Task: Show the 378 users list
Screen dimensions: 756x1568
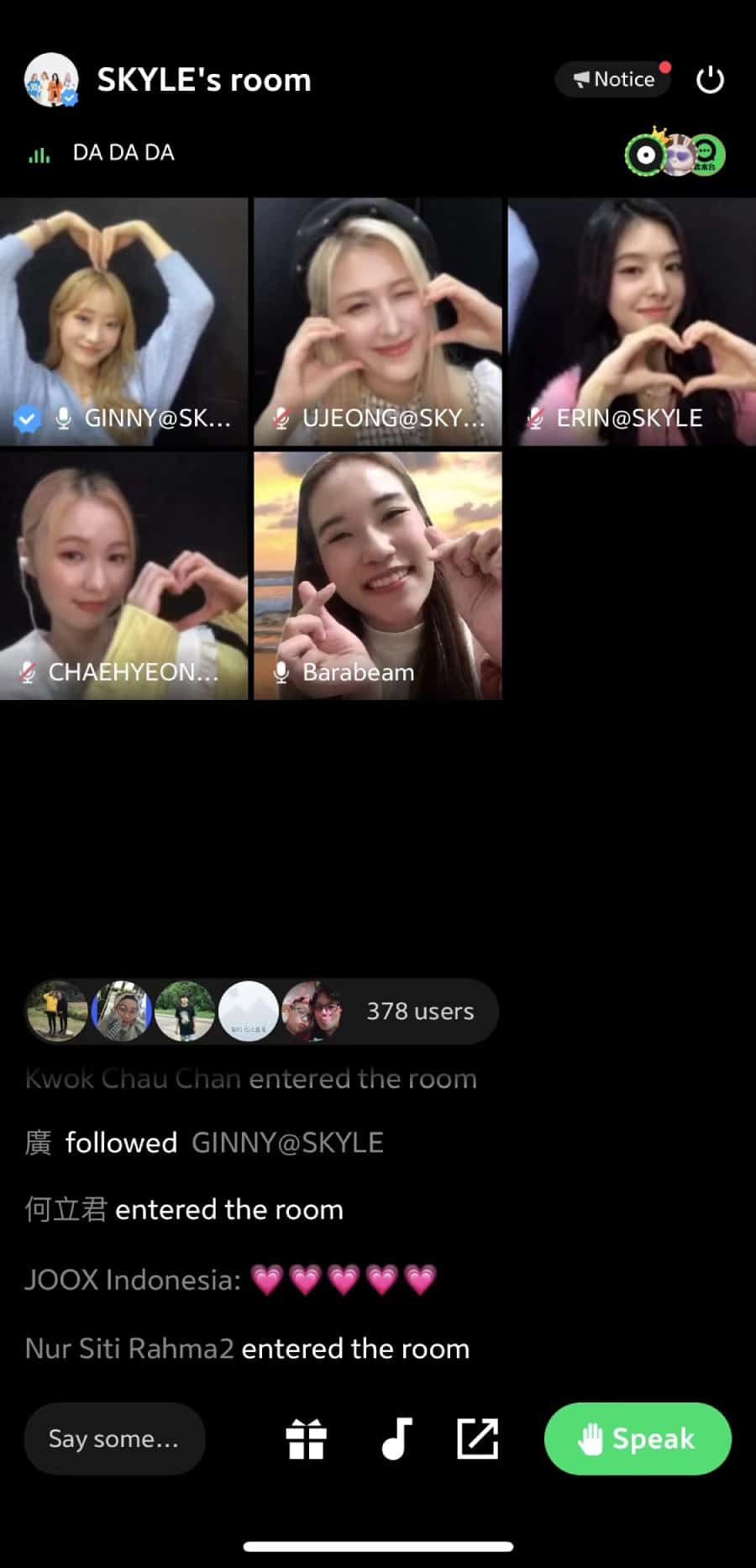Action: 420,1012
